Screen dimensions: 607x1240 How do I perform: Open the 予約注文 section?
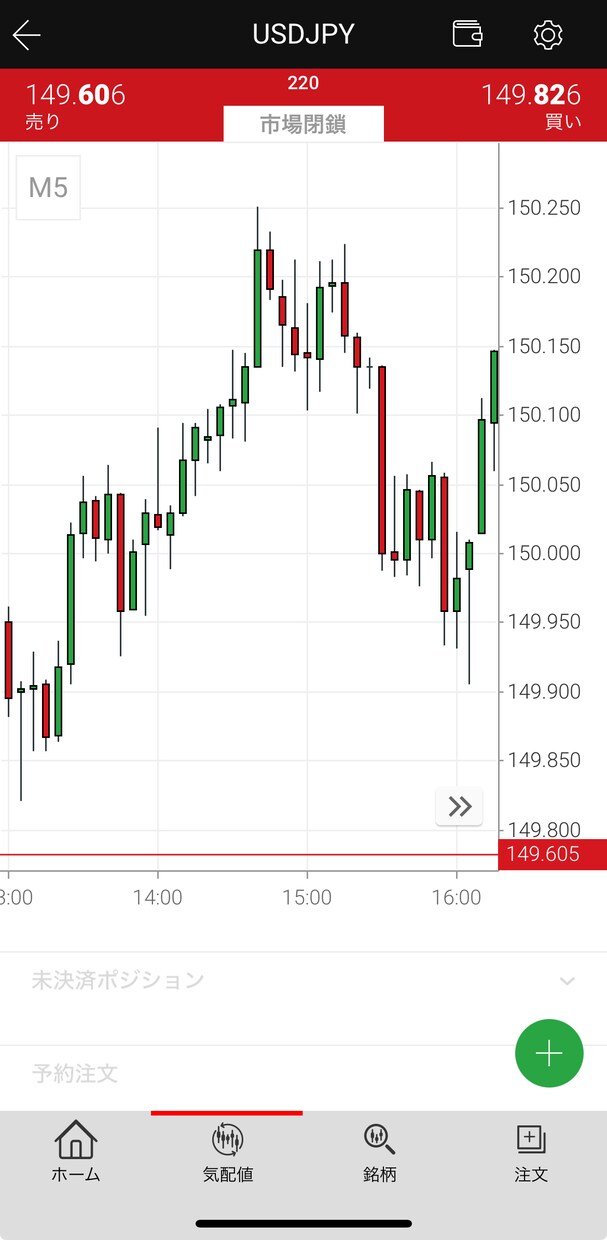point(303,1074)
